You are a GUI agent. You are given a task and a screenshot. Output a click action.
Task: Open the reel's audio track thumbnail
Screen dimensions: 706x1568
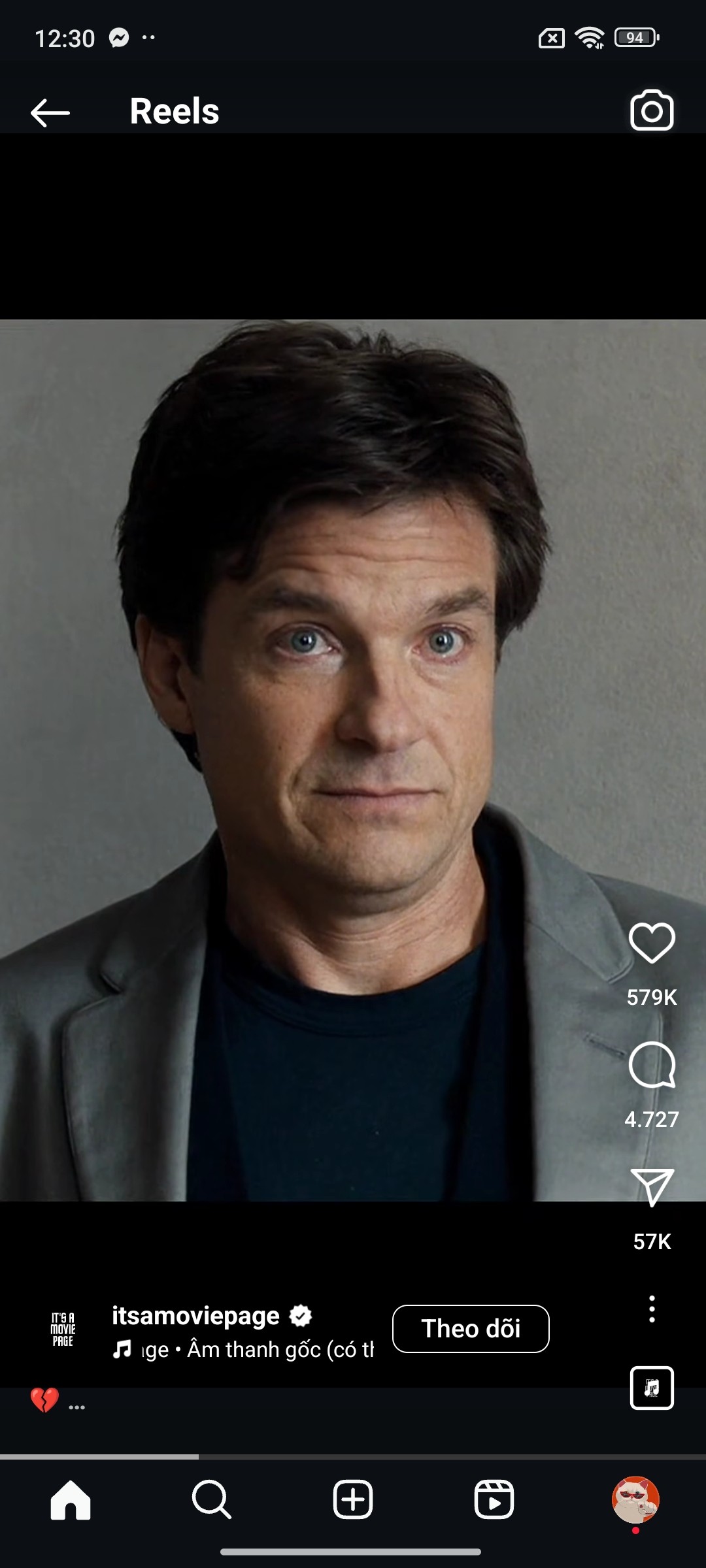click(651, 1387)
